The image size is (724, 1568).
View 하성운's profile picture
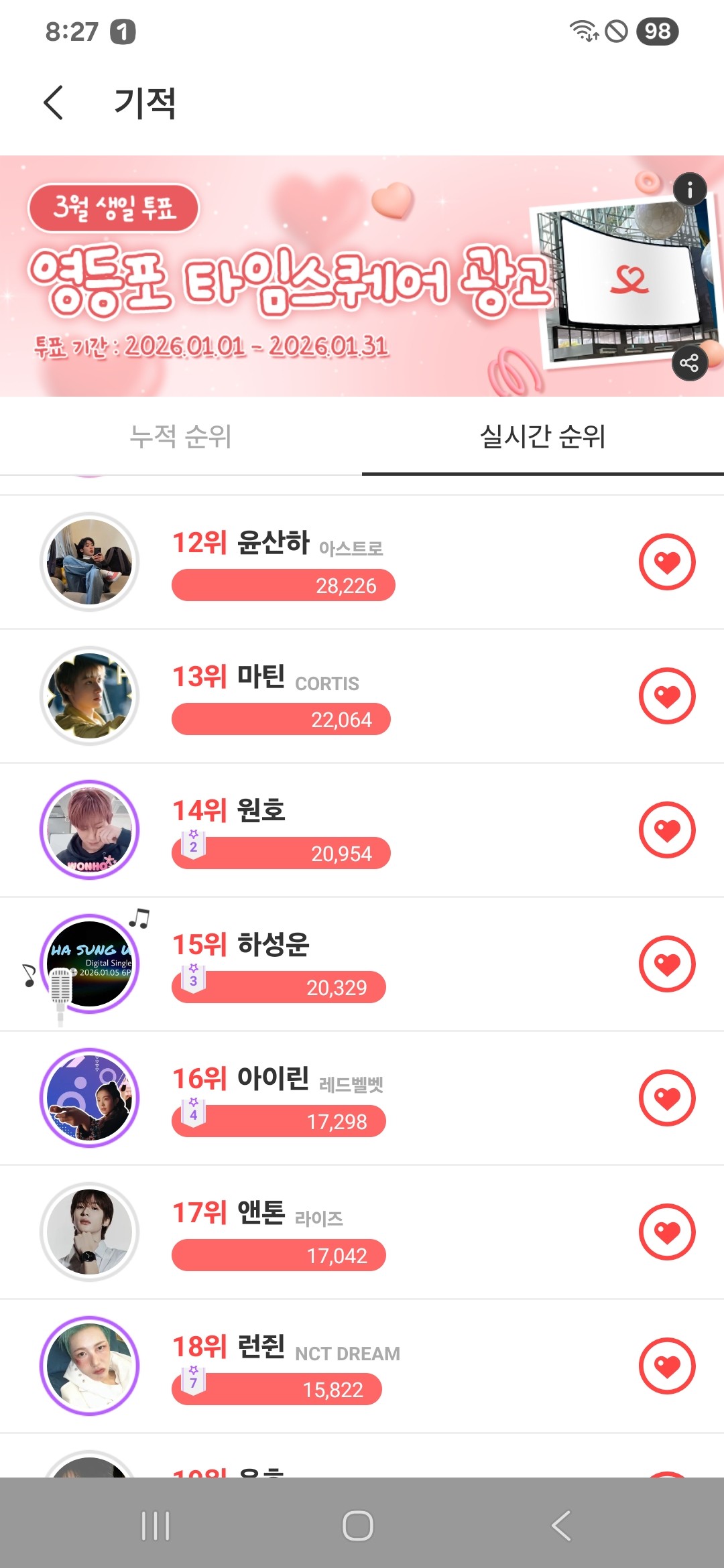90,964
